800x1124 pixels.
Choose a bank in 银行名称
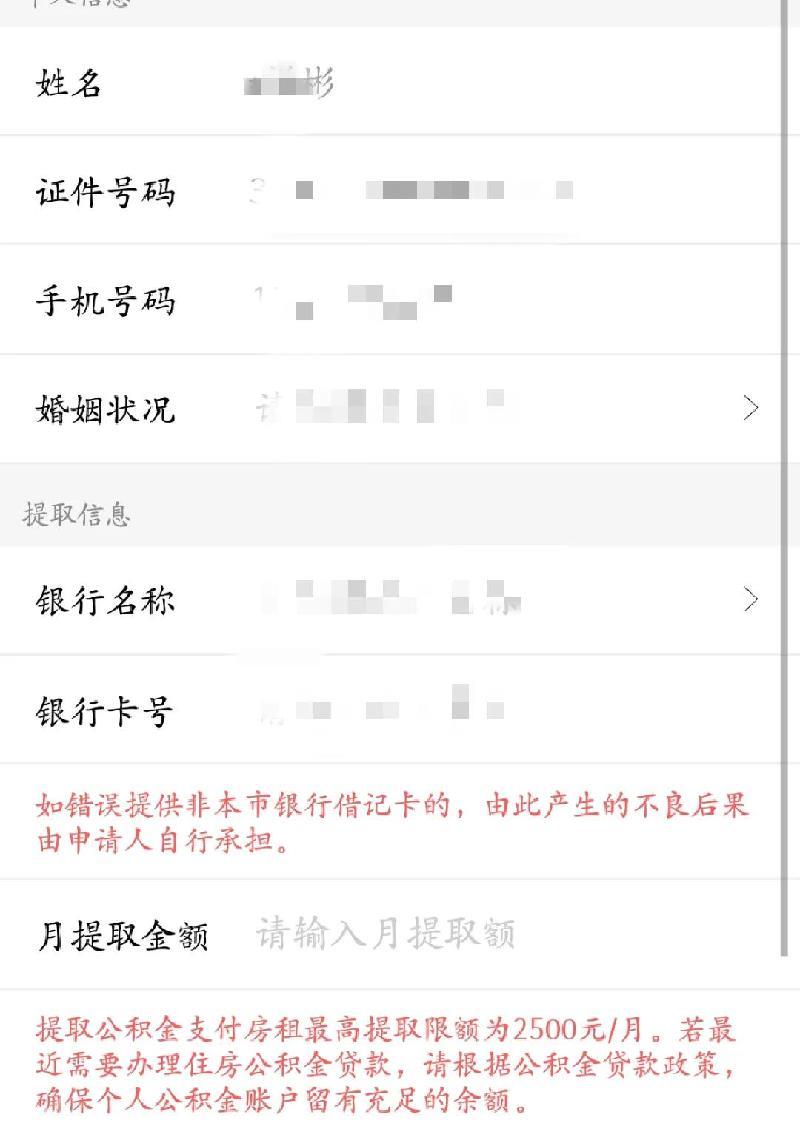coord(500,600)
